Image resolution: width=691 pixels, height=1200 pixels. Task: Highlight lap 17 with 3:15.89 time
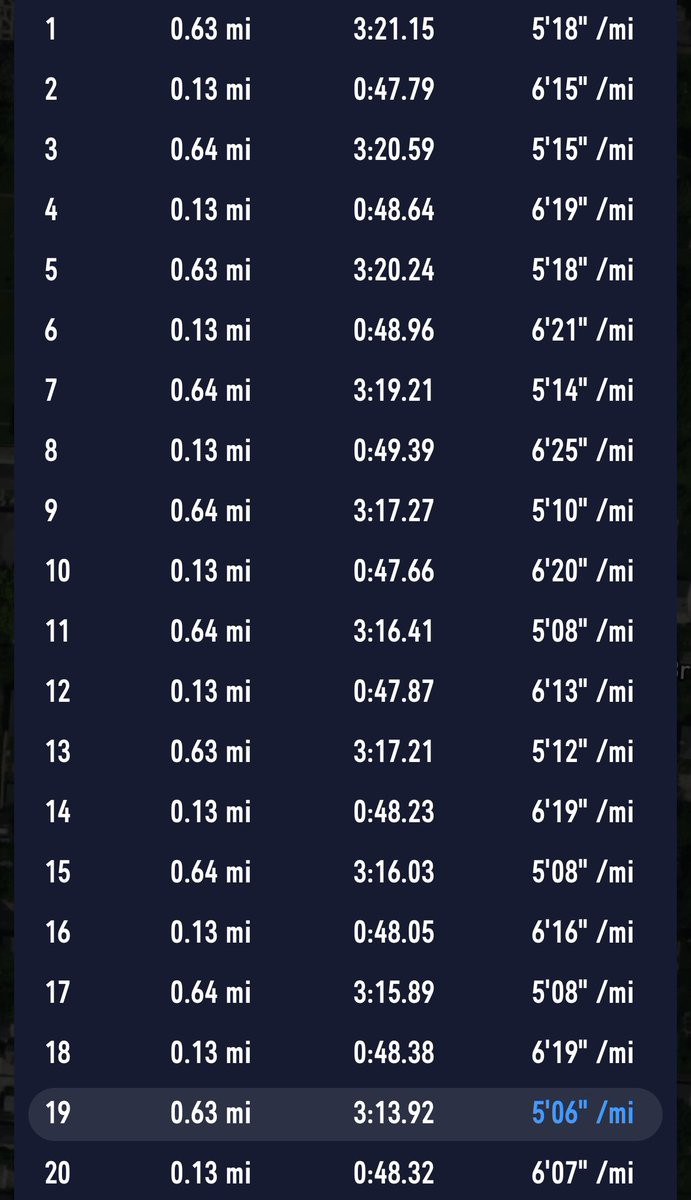[x=345, y=992]
